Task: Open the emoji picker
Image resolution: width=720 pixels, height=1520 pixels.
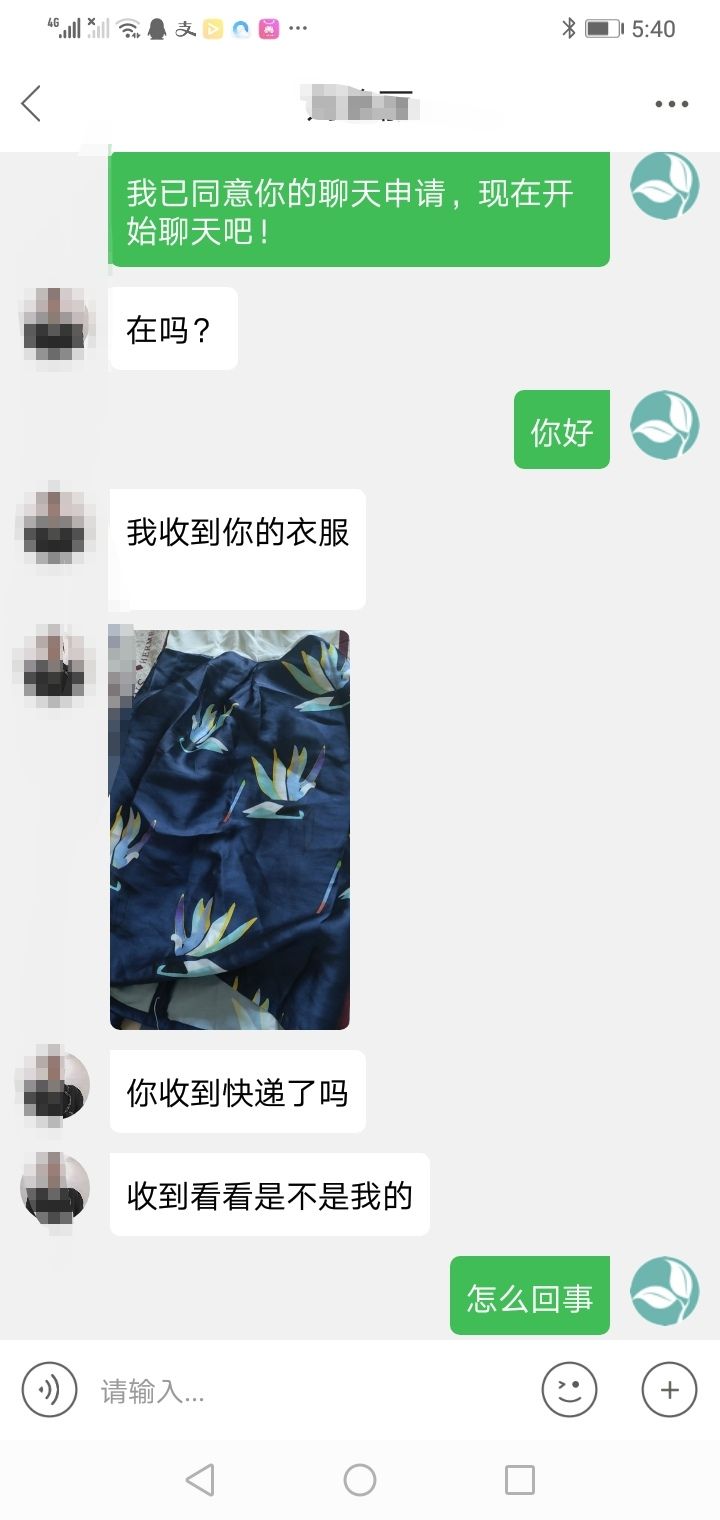Action: pyautogui.click(x=569, y=1389)
